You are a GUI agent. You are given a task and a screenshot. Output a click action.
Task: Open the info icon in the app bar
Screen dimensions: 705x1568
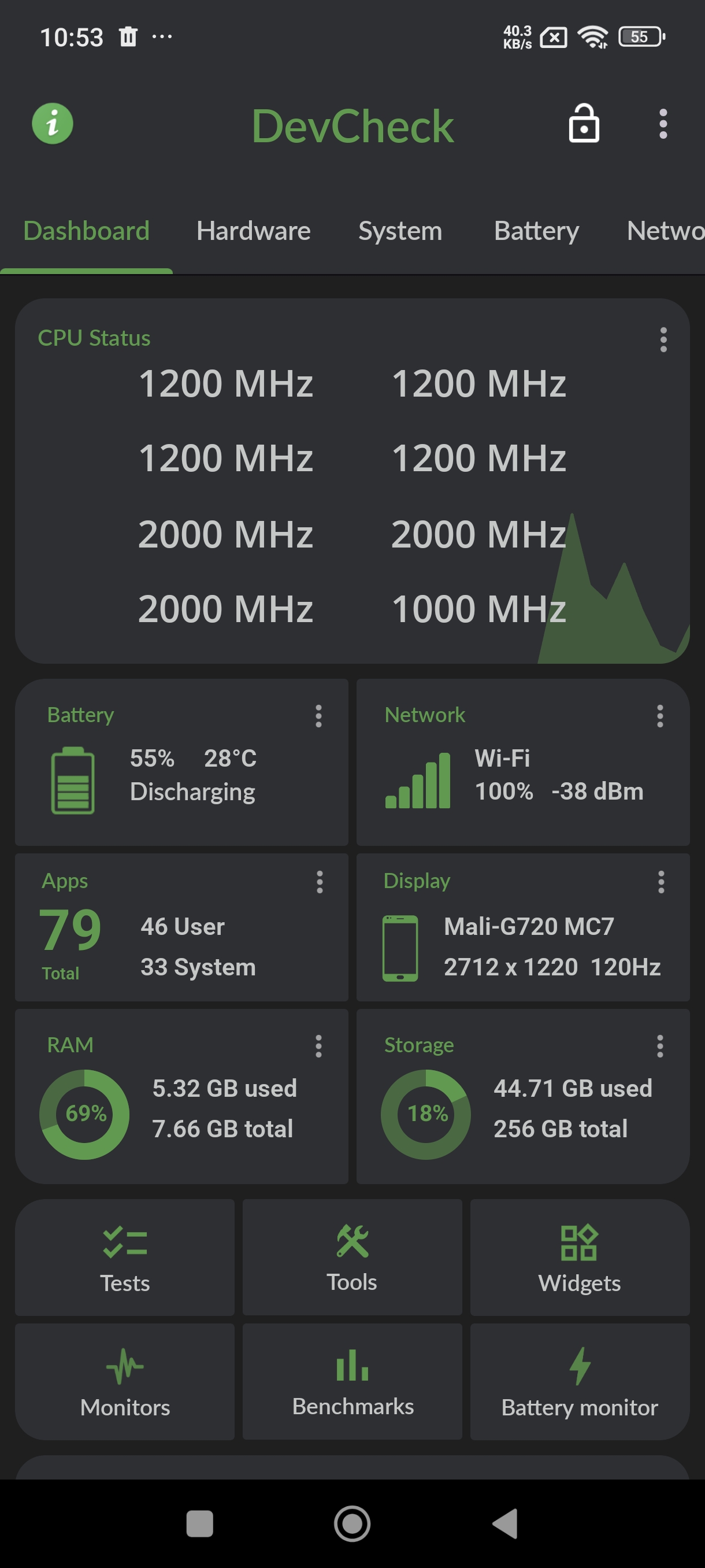(x=53, y=124)
